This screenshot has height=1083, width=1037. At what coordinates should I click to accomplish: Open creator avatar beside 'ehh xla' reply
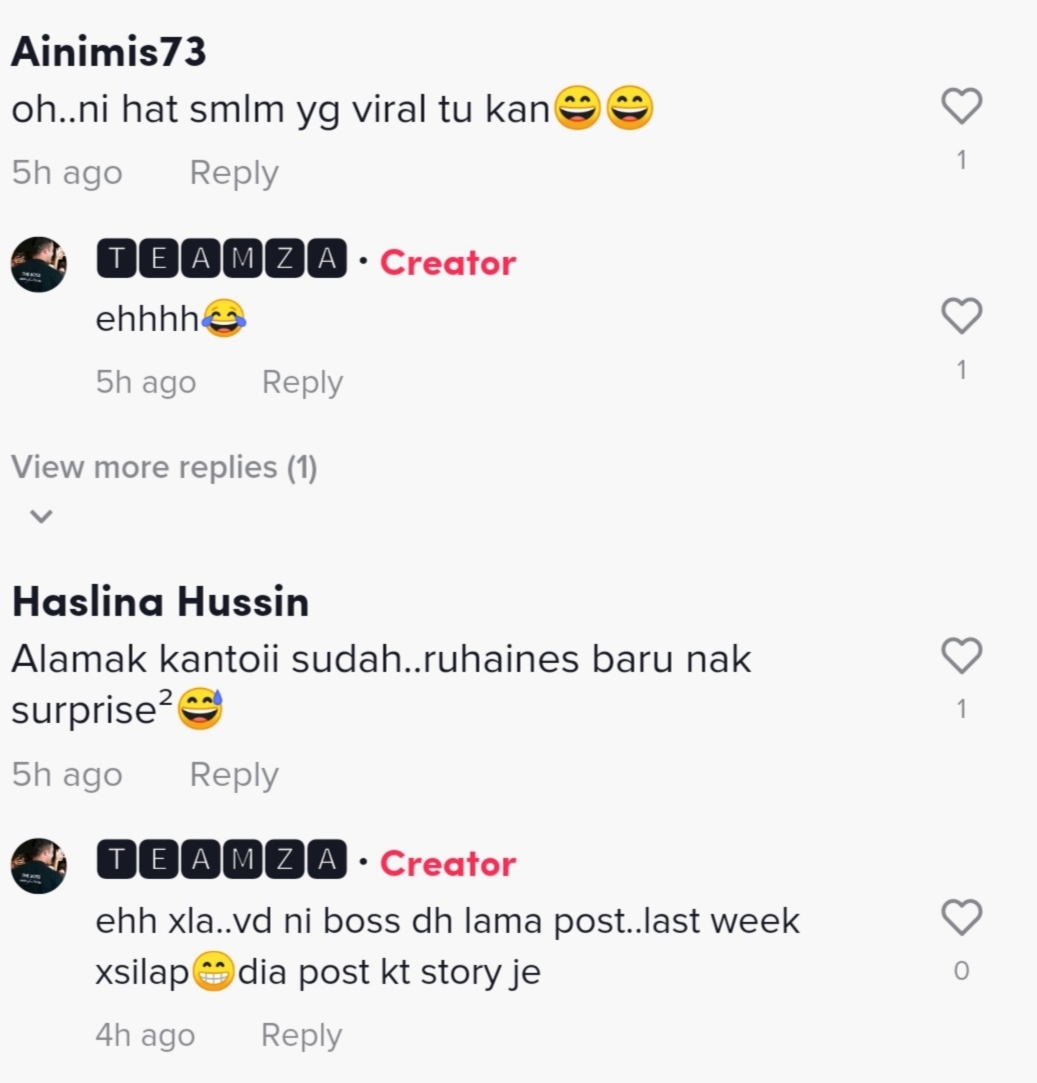(x=38, y=866)
